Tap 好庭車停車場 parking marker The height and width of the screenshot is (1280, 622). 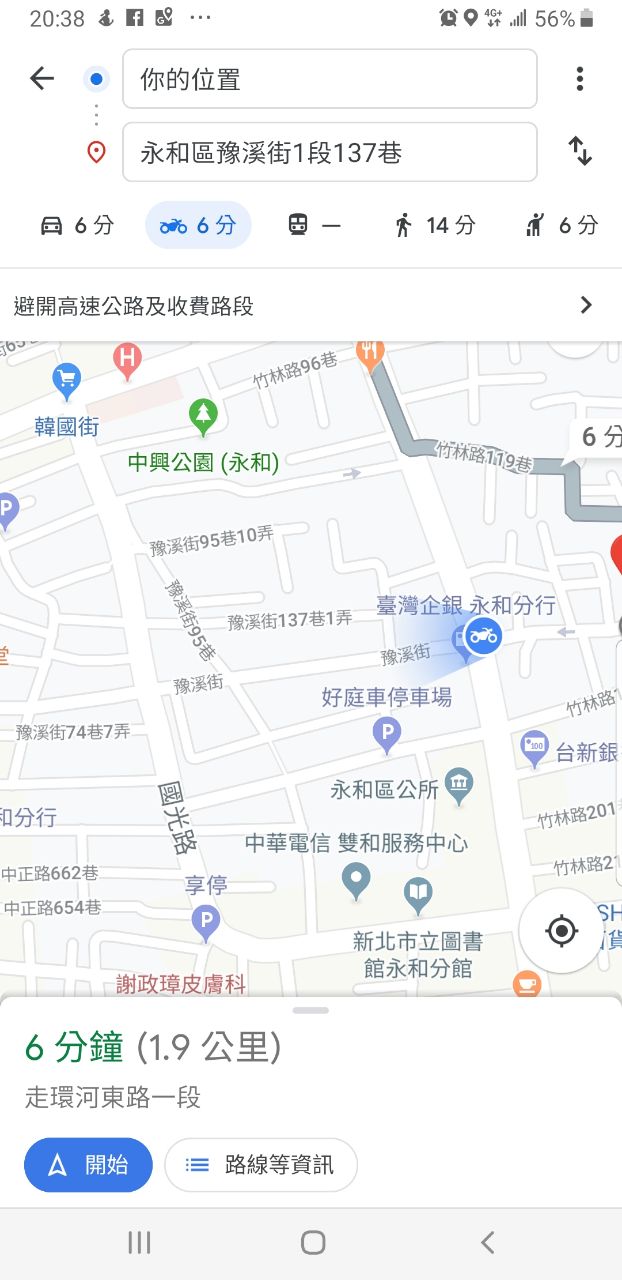386,736
